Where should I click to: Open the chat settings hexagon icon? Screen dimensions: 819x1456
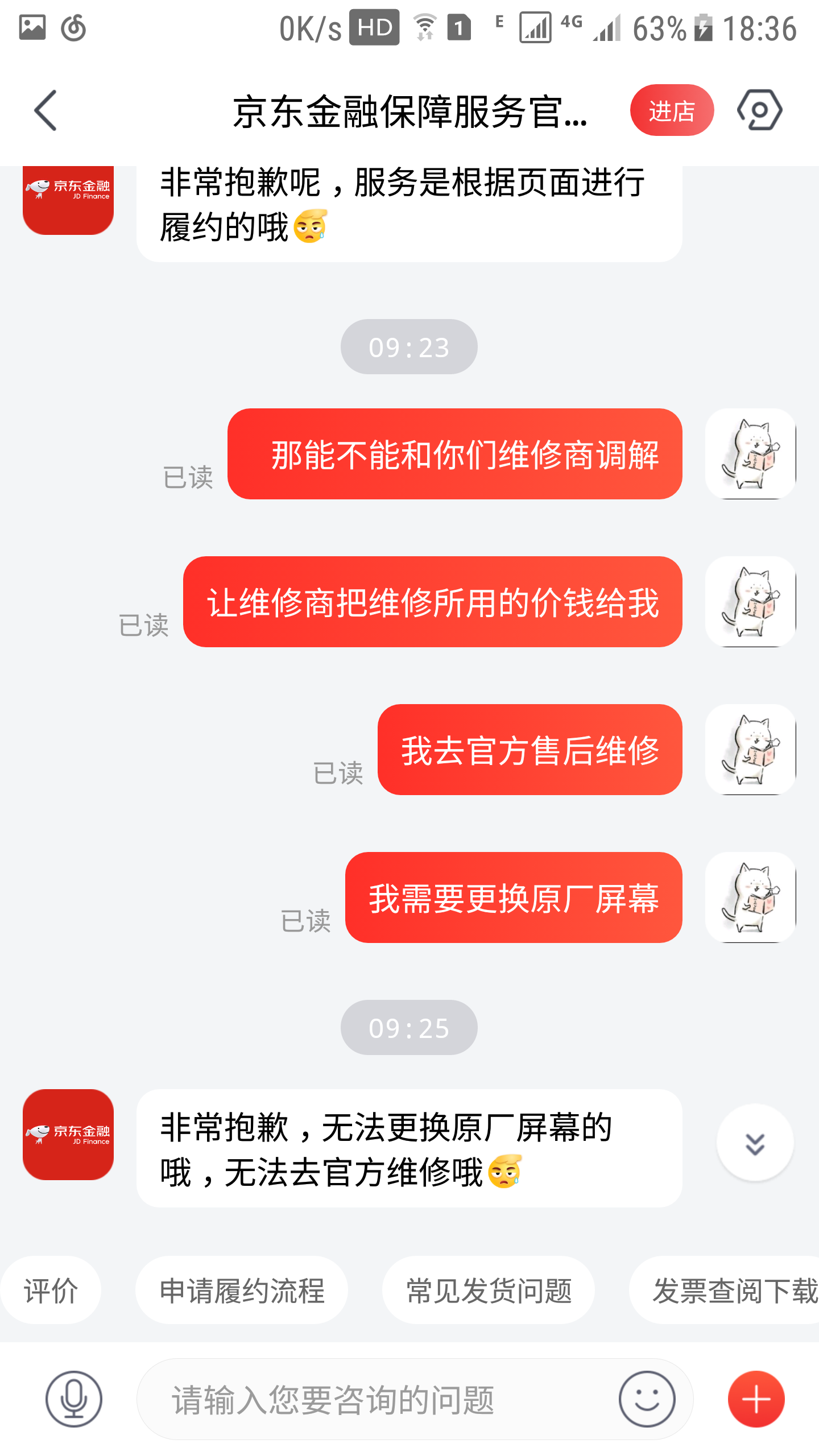[x=759, y=110]
